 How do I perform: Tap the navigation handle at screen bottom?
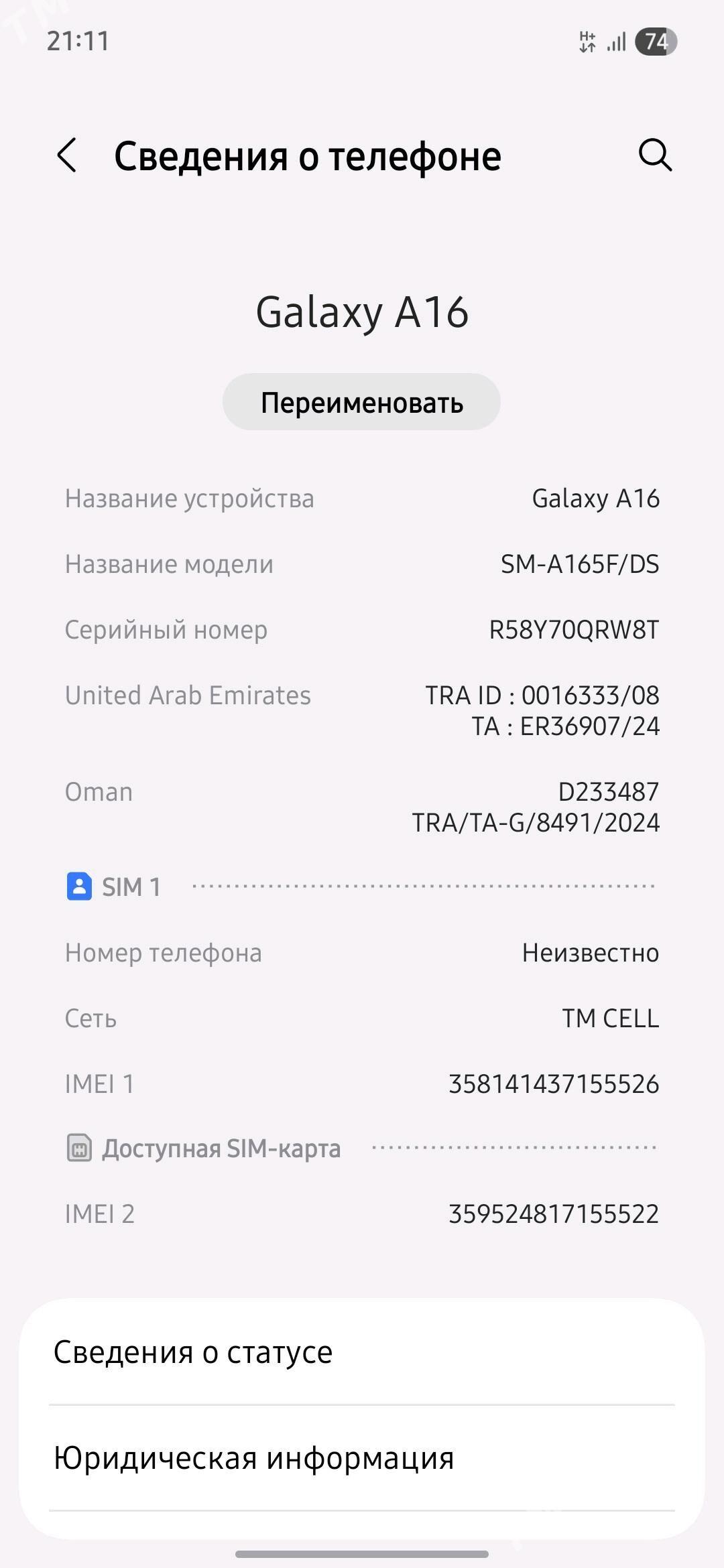point(362,1555)
